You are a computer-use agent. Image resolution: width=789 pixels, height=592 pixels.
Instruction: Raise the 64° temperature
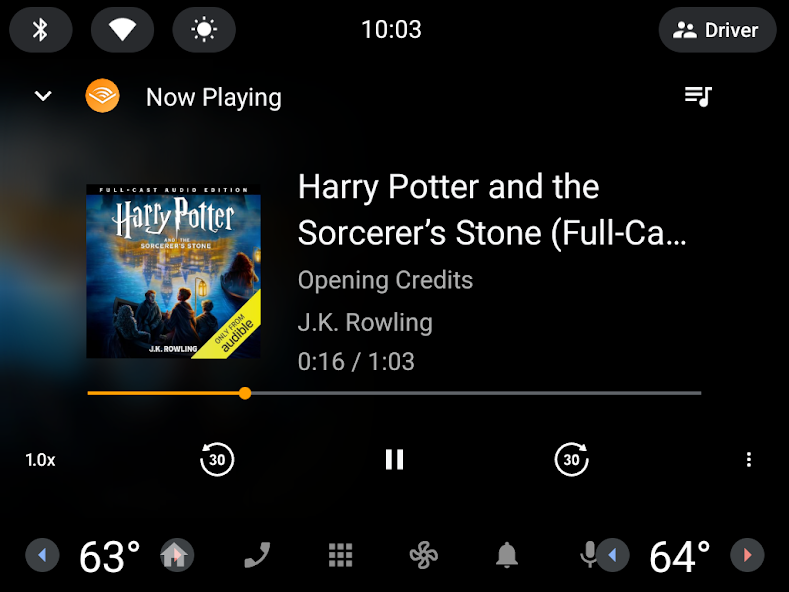pyautogui.click(x=747, y=555)
